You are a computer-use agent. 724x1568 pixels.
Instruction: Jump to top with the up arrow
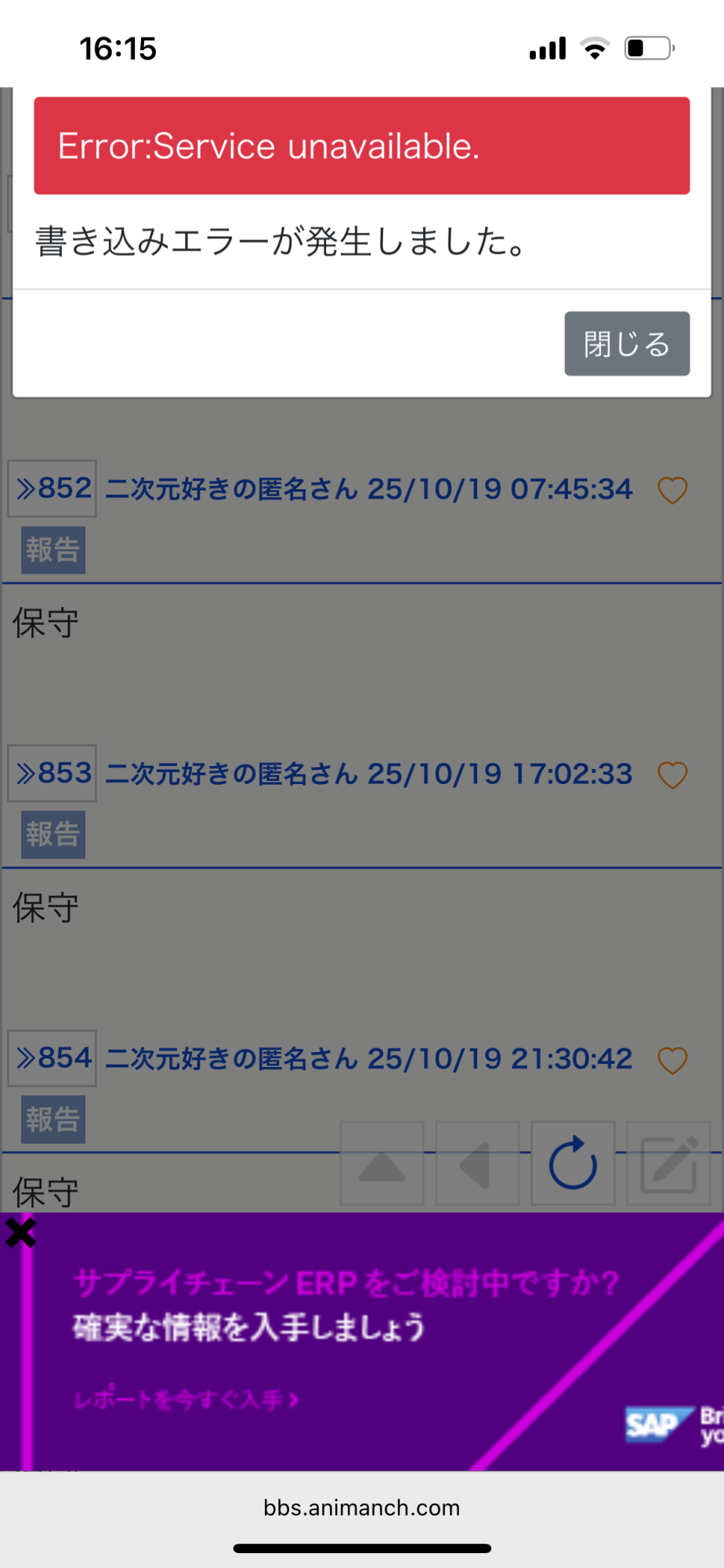click(382, 1164)
